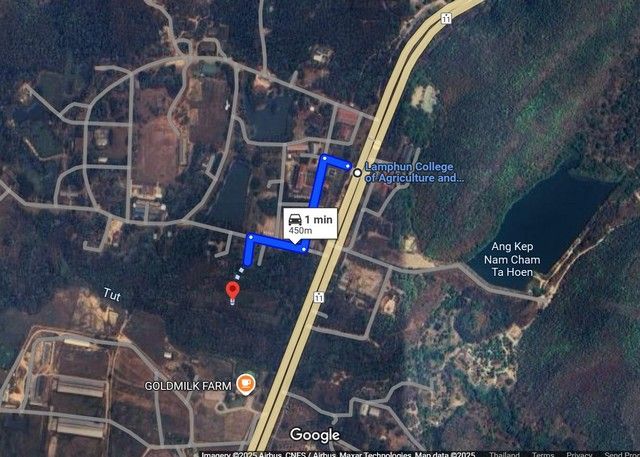This screenshot has width=640, height=457.
Task: Open the GOLDMILK FARM place marker
Action: click(245, 384)
